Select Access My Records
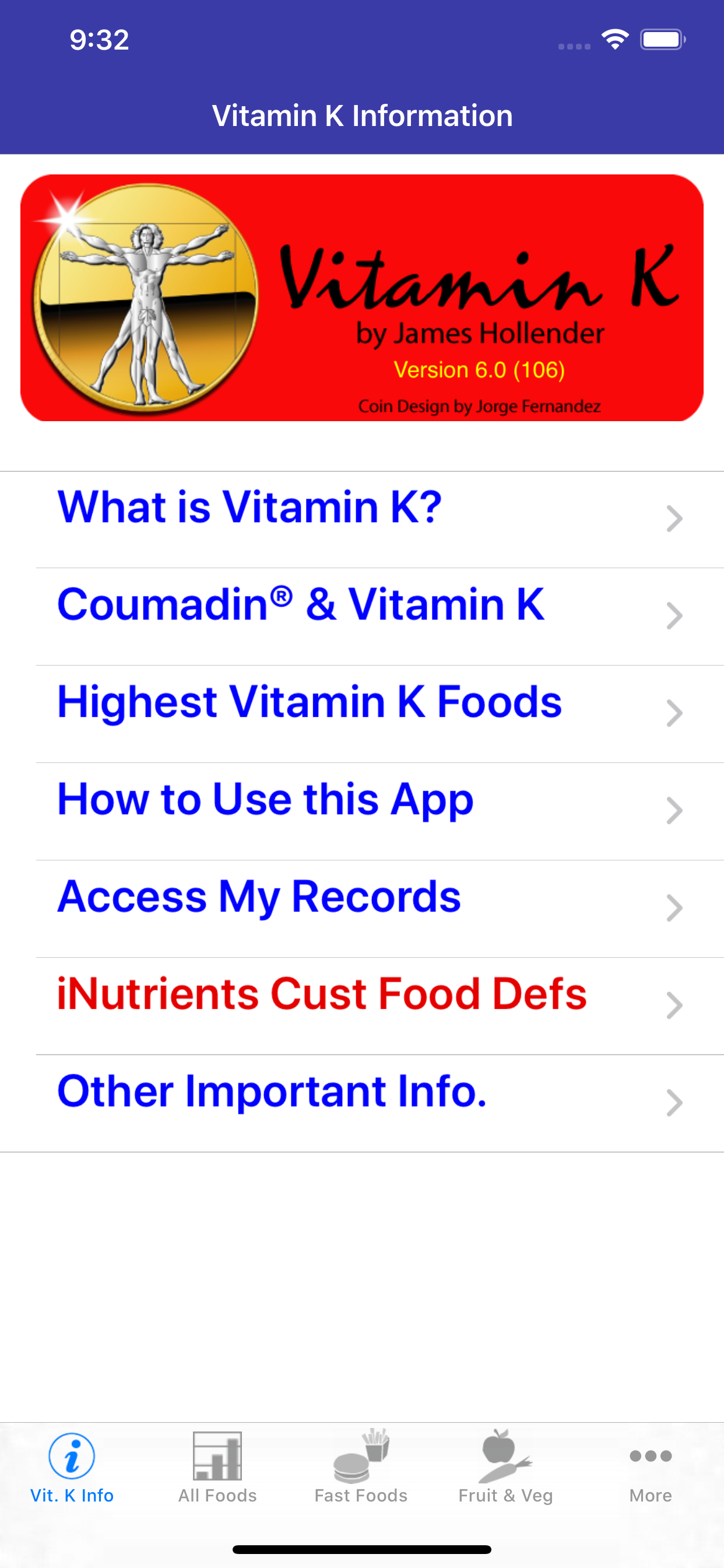 pos(259,895)
